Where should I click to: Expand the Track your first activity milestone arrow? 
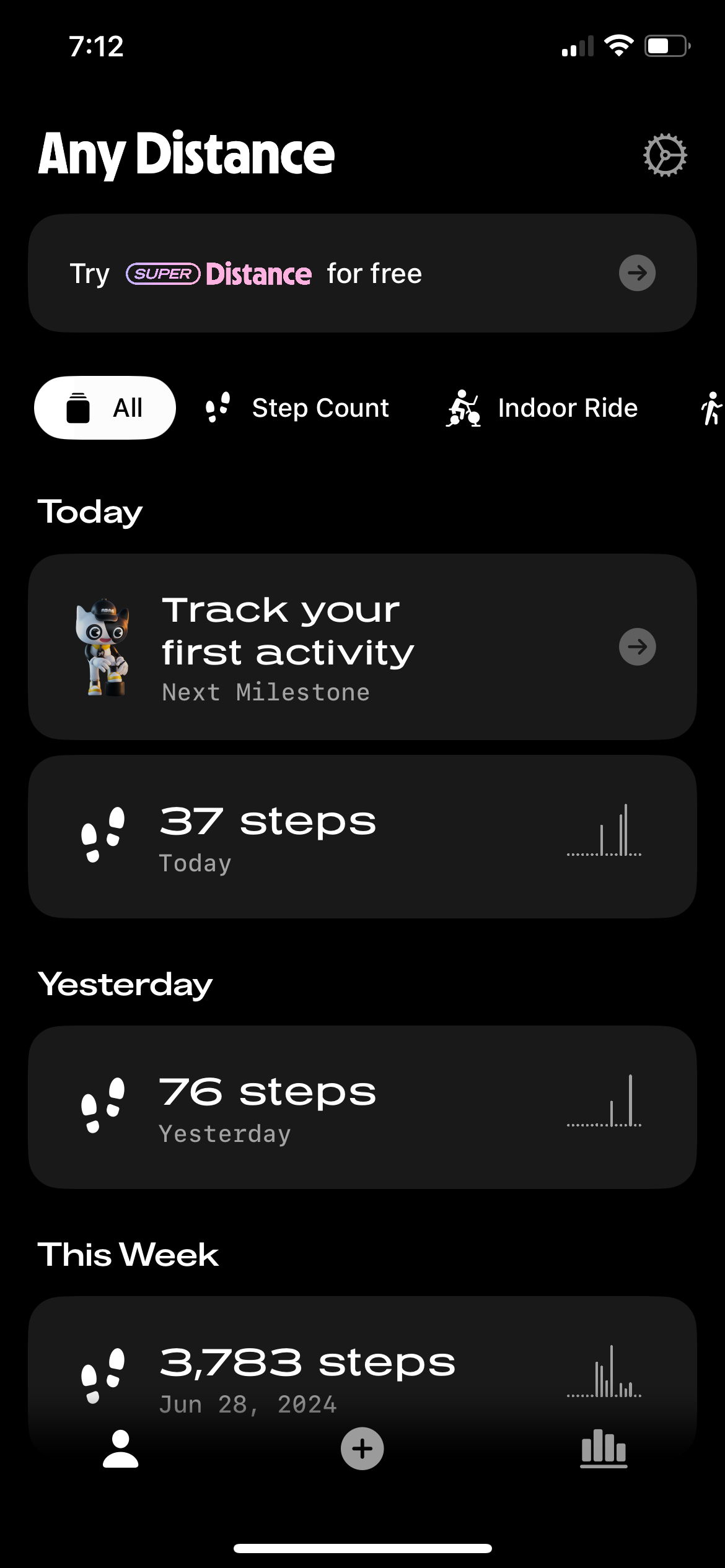click(637, 647)
